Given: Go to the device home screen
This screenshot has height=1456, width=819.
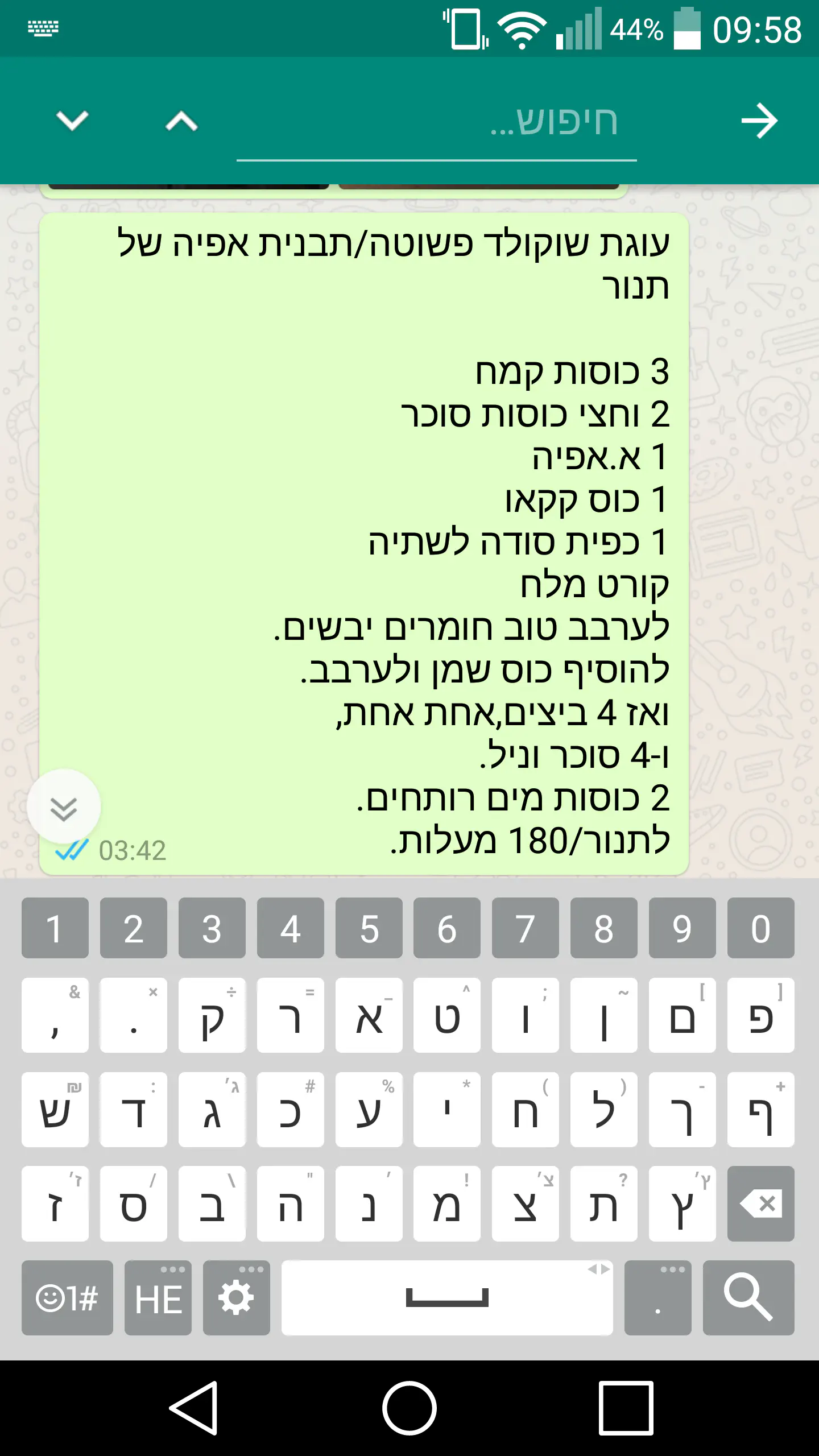Looking at the screenshot, I should click(409, 1408).
